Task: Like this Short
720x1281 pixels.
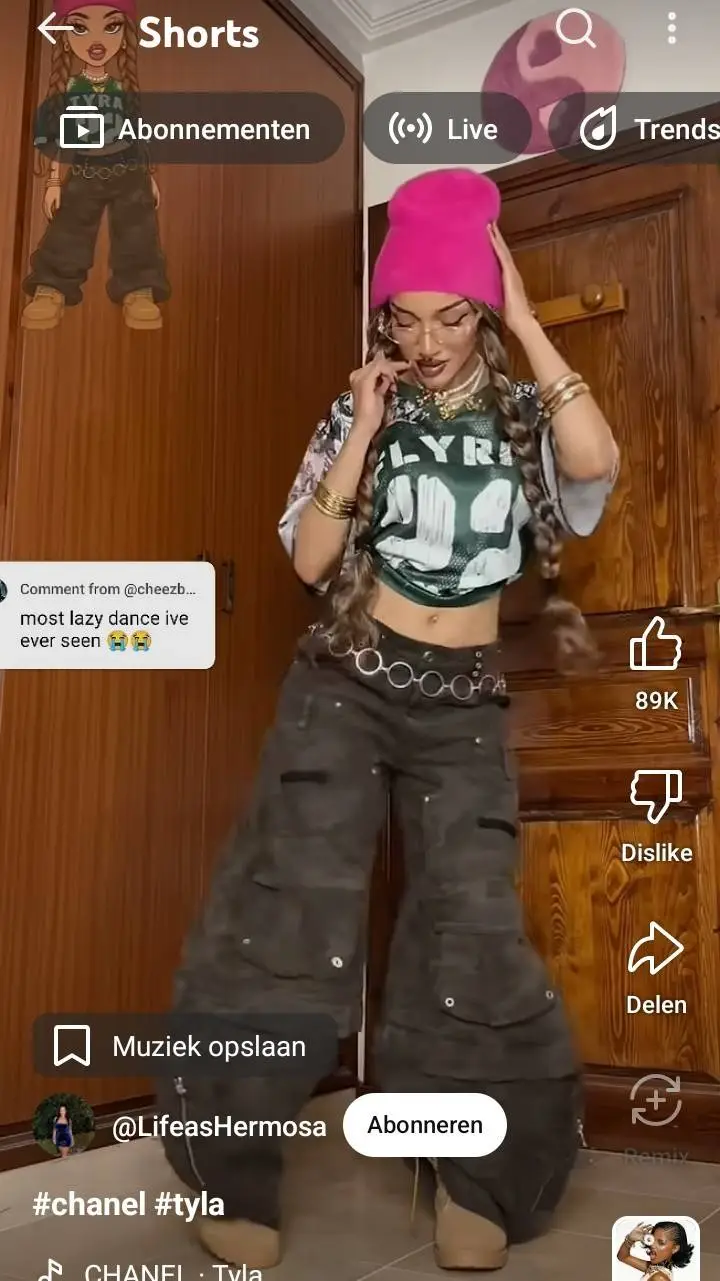Action: 656,645
